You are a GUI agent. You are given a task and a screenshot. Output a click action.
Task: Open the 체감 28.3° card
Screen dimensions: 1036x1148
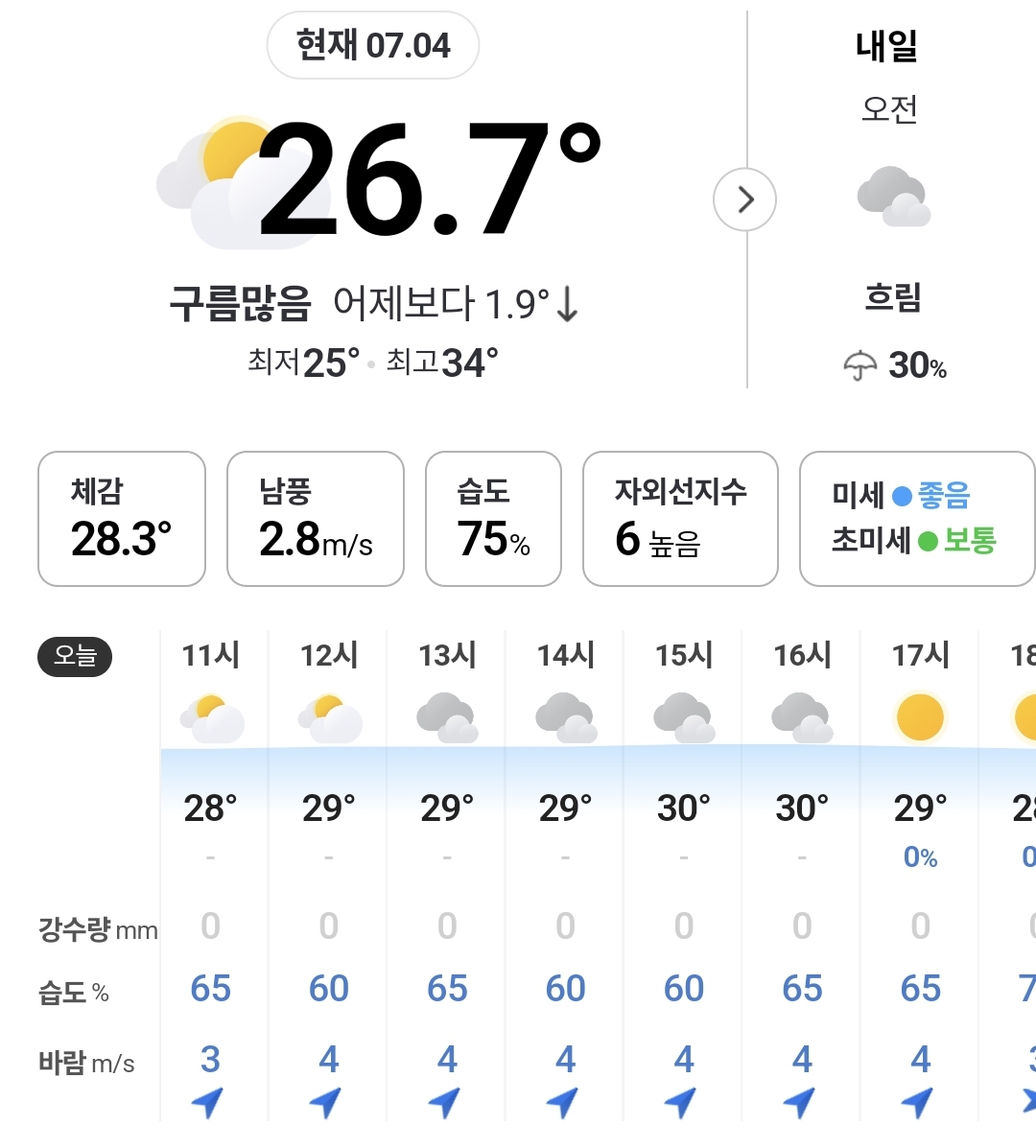click(122, 519)
